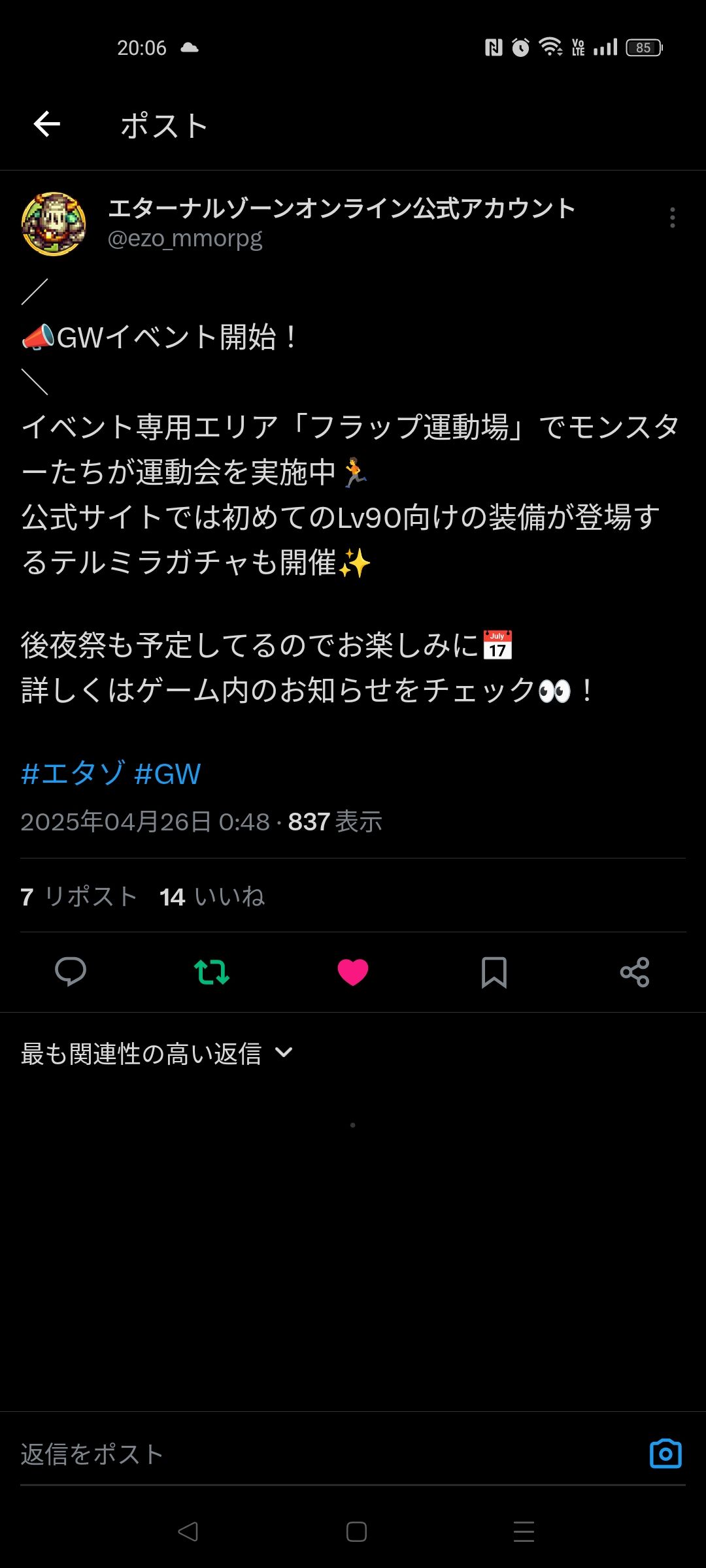
Task: Go back using the top arrow
Action: [x=47, y=124]
